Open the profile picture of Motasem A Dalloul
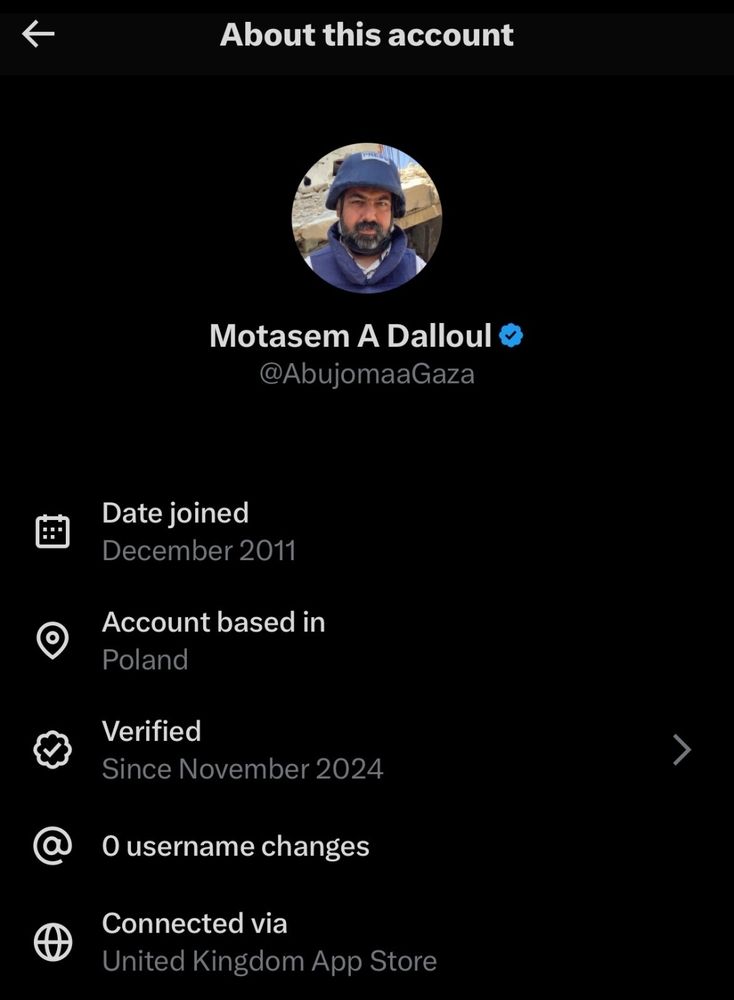Image resolution: width=734 pixels, height=1000 pixels. point(367,213)
